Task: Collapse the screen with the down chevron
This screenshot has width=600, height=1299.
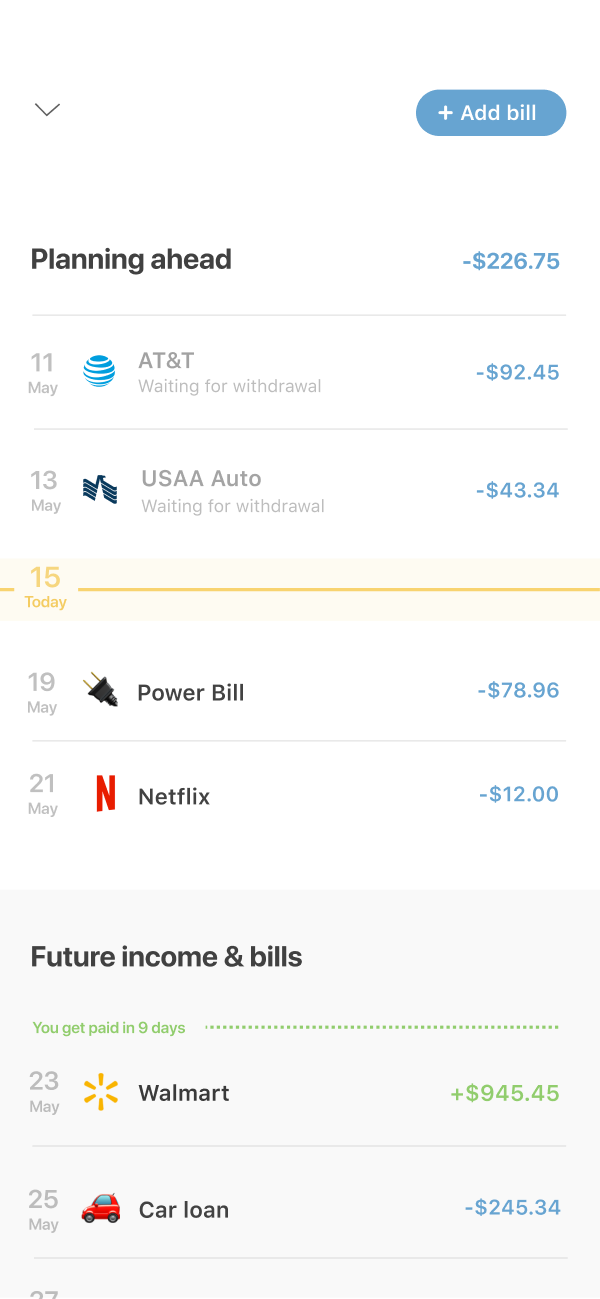Action: click(x=47, y=110)
